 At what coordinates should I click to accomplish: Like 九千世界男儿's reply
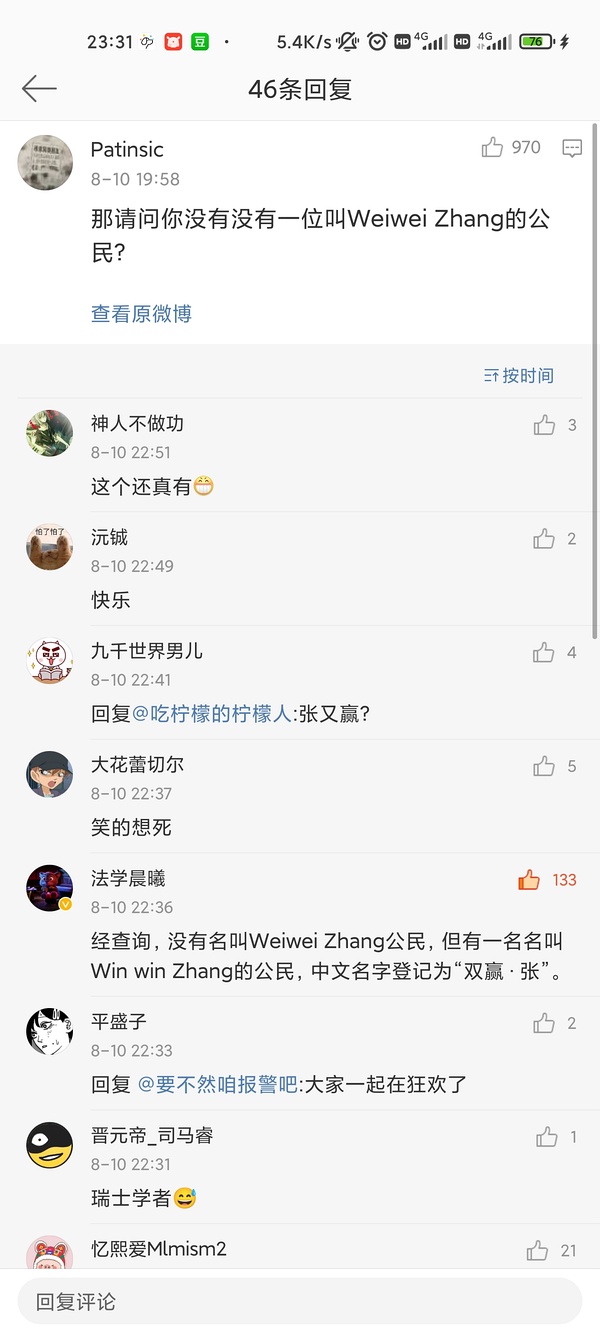[544, 653]
